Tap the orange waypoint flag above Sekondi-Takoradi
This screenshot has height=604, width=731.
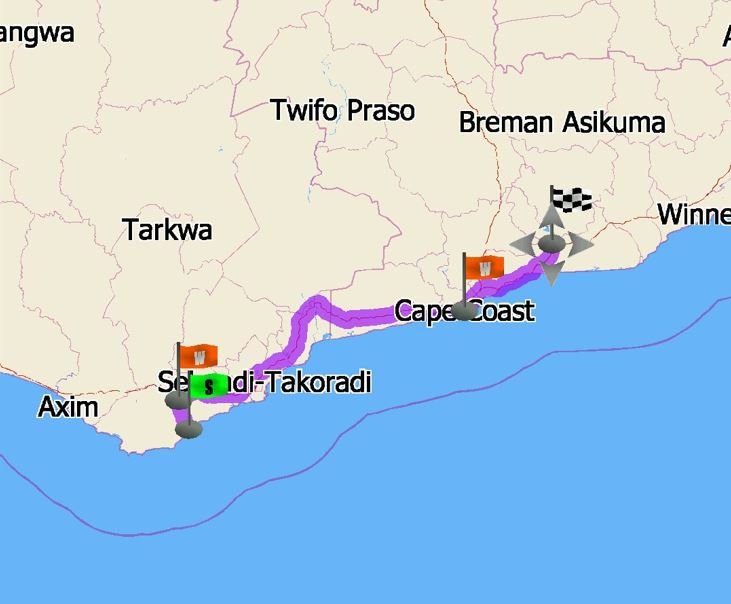[x=199, y=355]
